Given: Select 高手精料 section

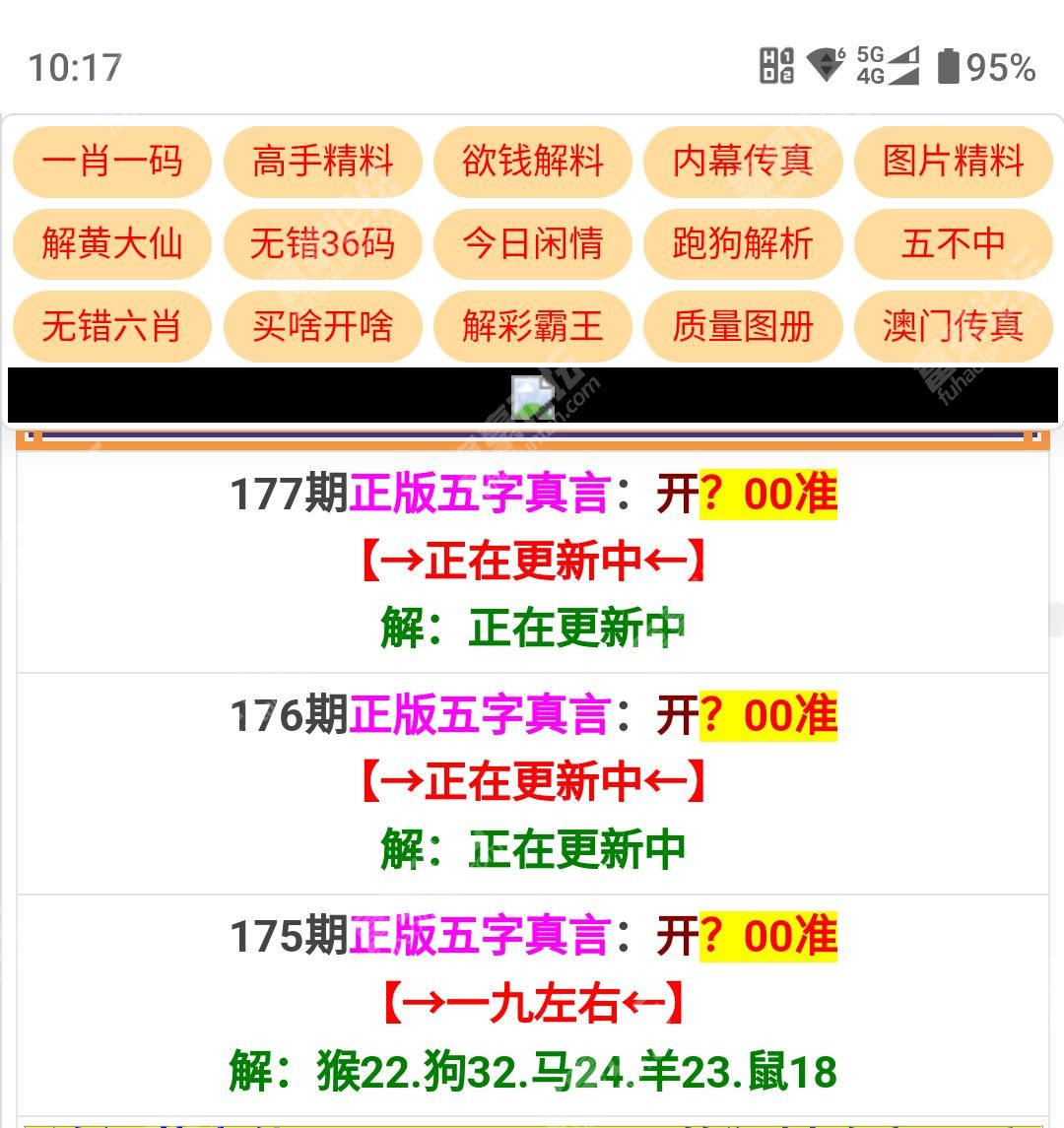Looking at the screenshot, I should (322, 161).
